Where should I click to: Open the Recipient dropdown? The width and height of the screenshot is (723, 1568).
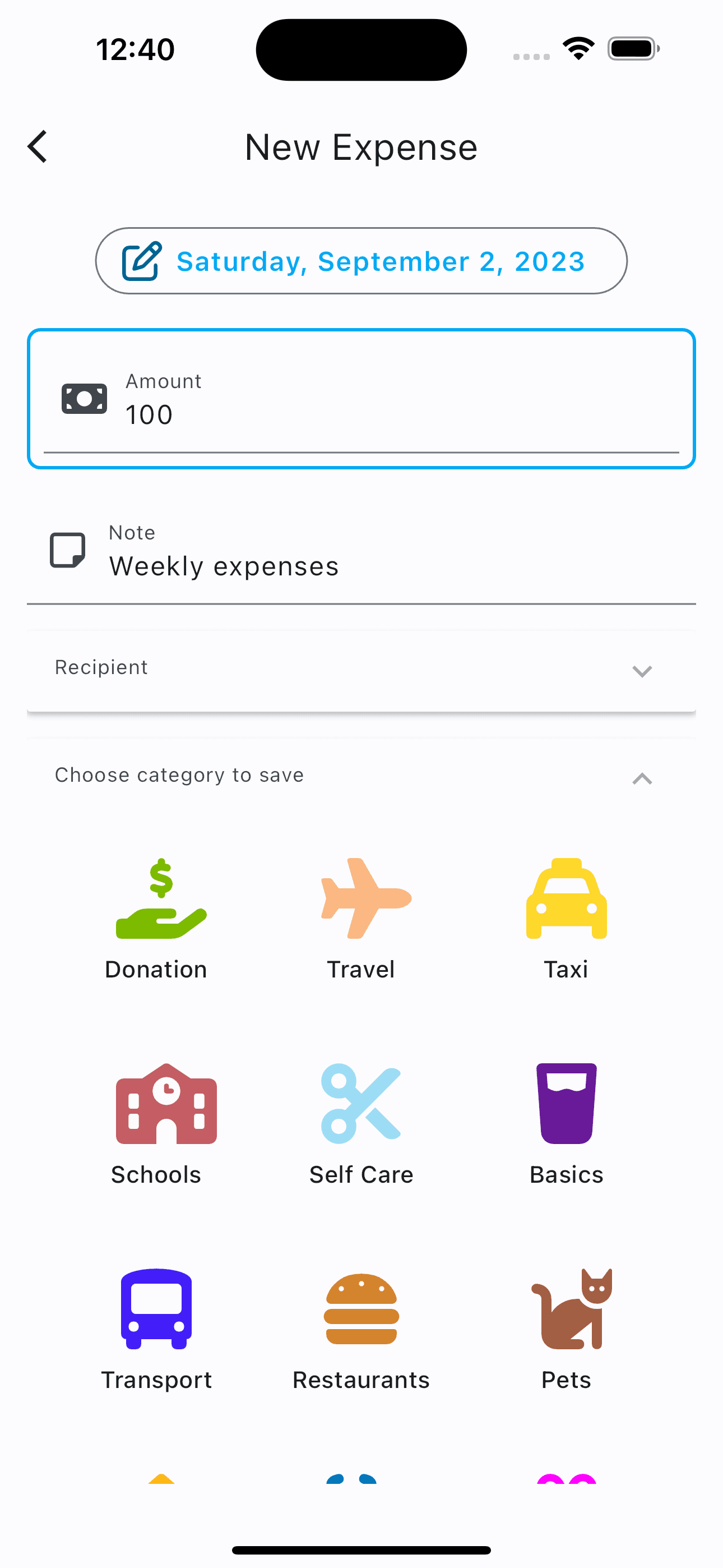(361, 670)
